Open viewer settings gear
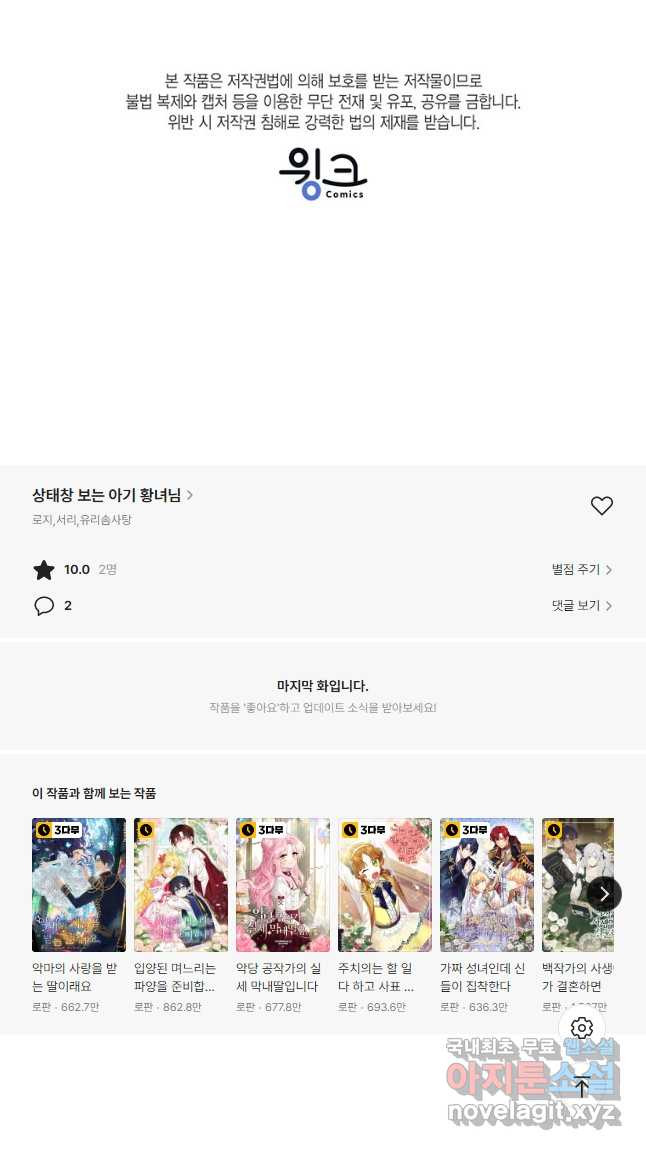Image resolution: width=646 pixels, height=1150 pixels. point(582,1028)
